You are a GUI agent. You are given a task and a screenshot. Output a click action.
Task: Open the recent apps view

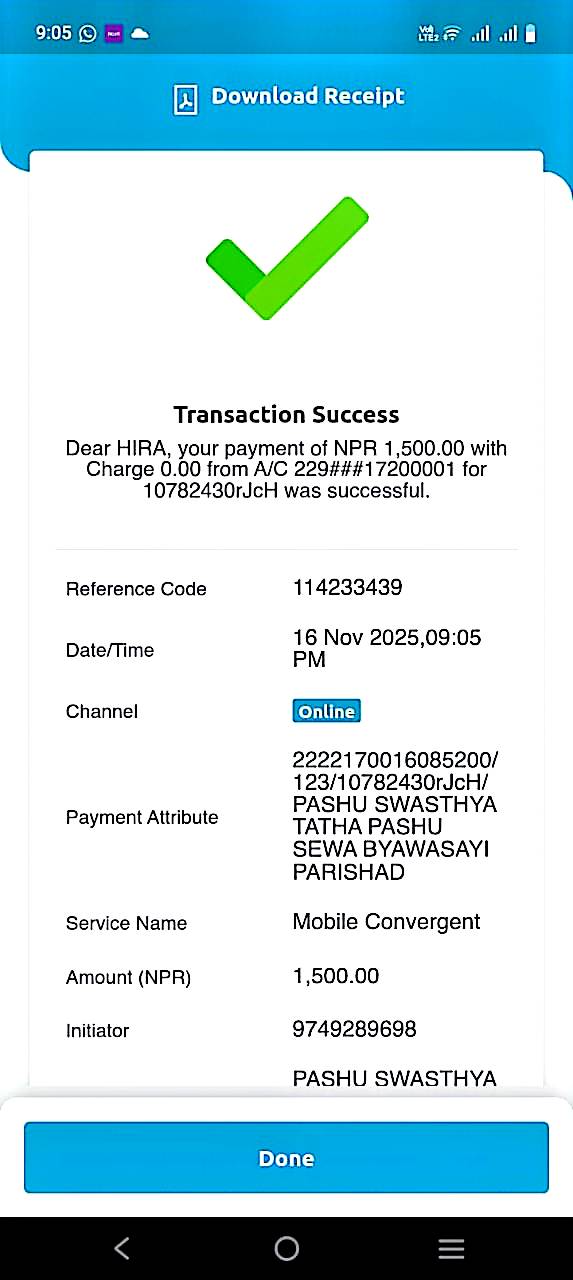coord(451,1248)
